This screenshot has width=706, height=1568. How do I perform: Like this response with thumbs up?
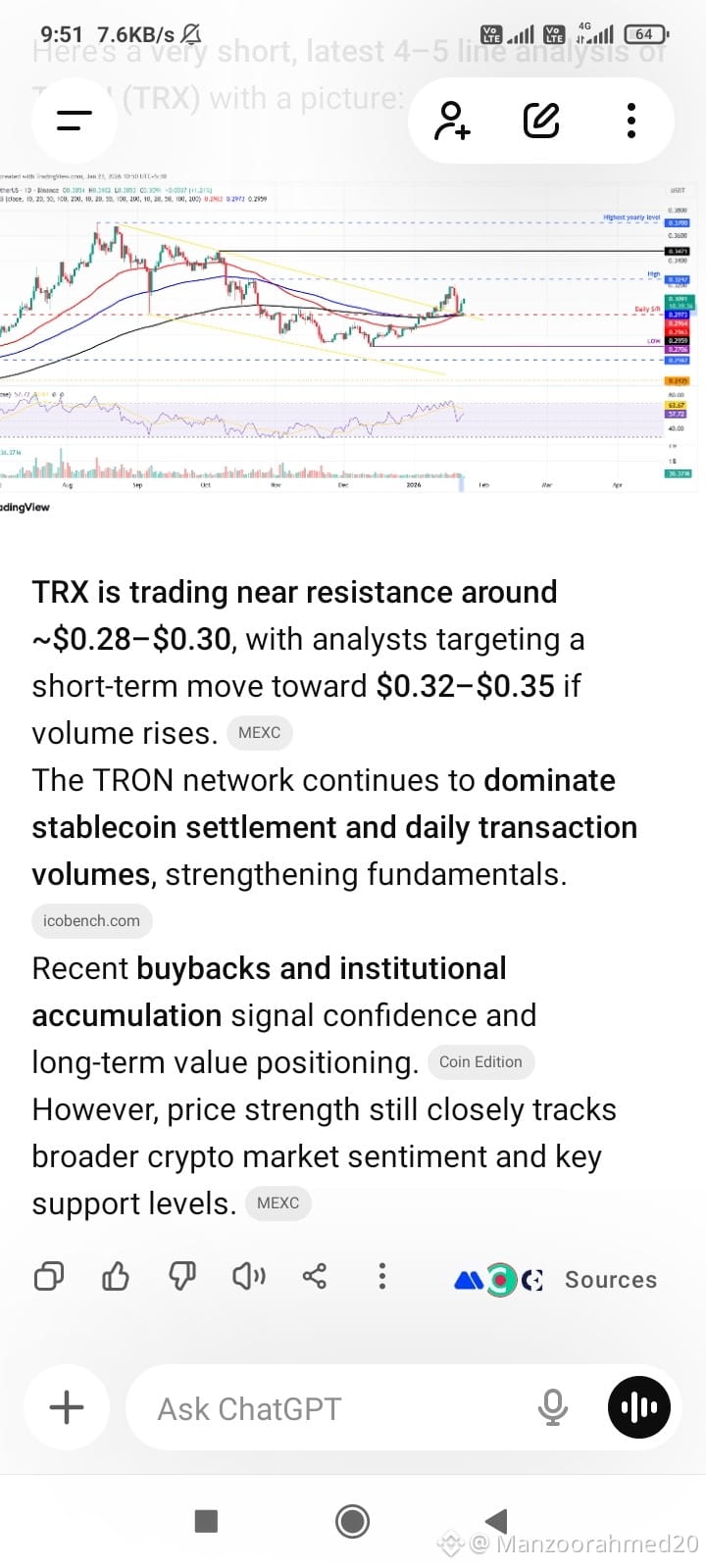pyautogui.click(x=116, y=1276)
